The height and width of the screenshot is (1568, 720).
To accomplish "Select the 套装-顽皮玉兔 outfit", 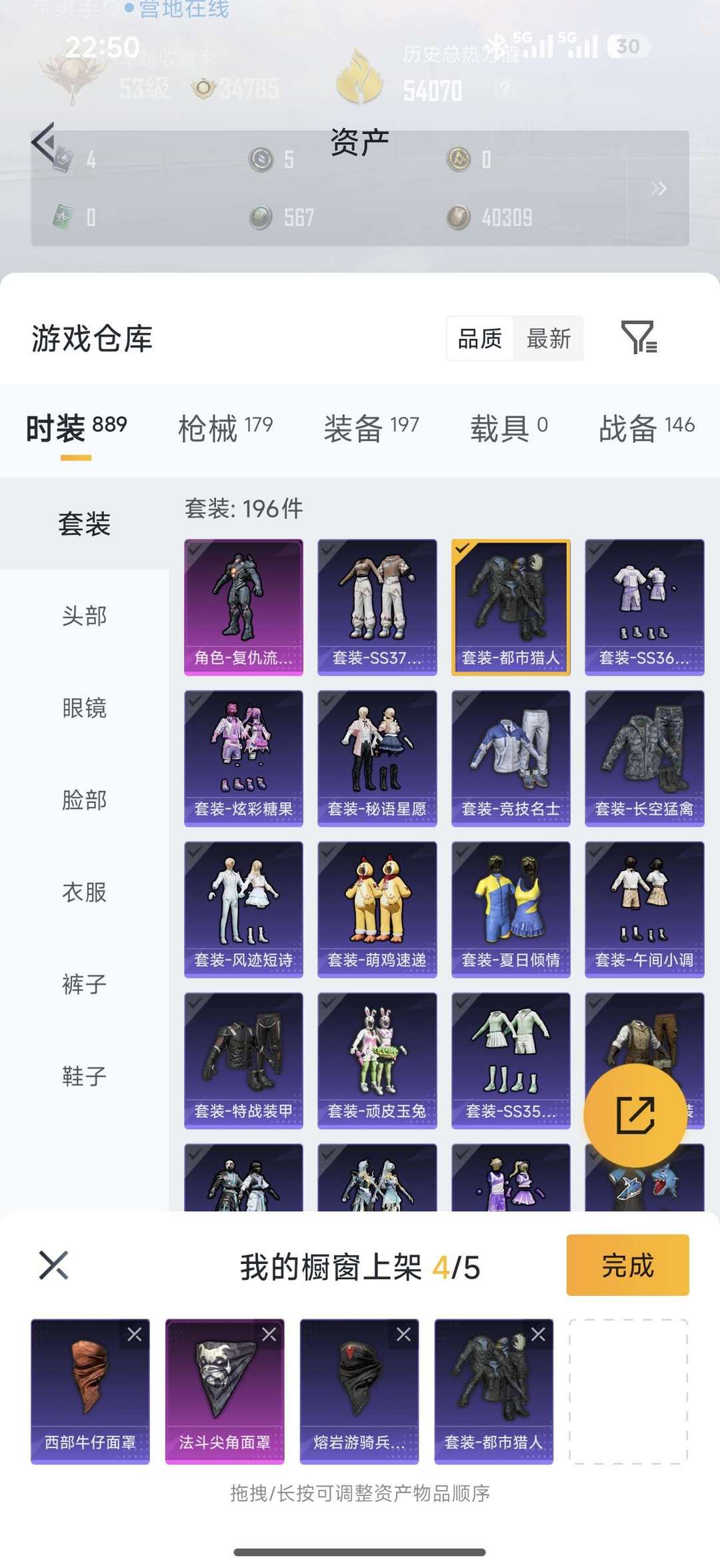I will [377, 1060].
